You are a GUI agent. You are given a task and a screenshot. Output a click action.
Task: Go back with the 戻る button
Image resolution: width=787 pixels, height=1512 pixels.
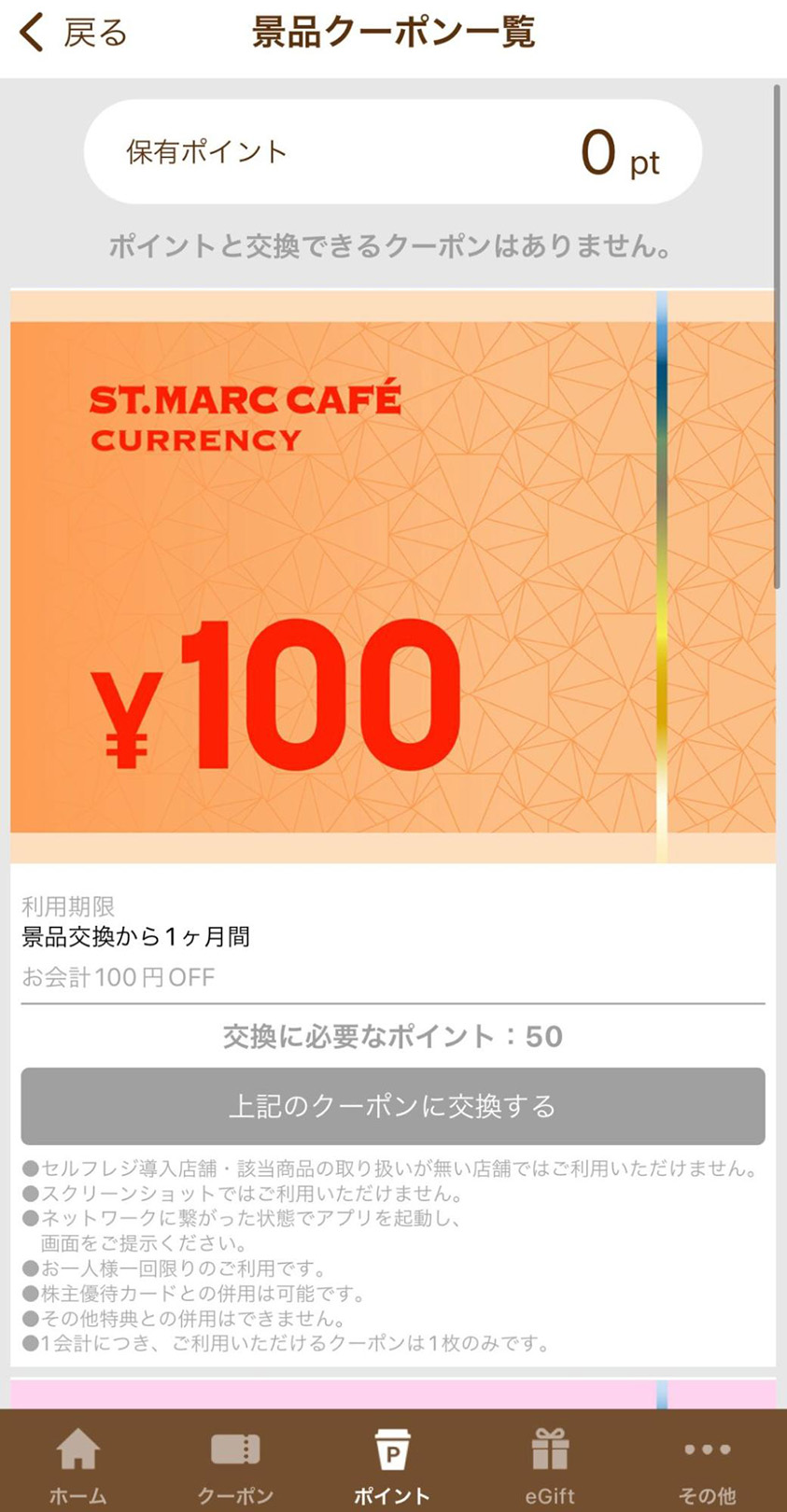(x=73, y=34)
